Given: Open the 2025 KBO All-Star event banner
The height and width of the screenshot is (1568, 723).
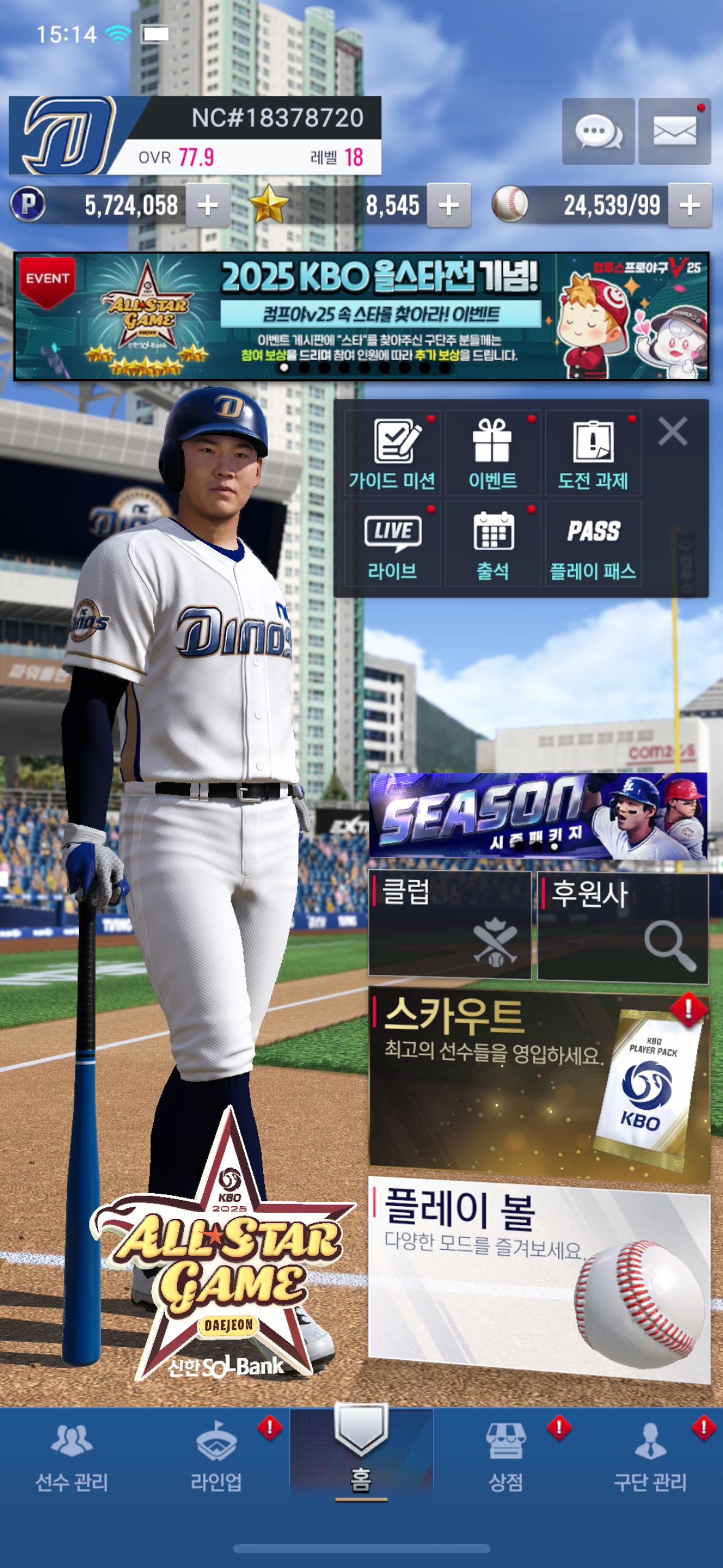Looking at the screenshot, I should point(361,316).
